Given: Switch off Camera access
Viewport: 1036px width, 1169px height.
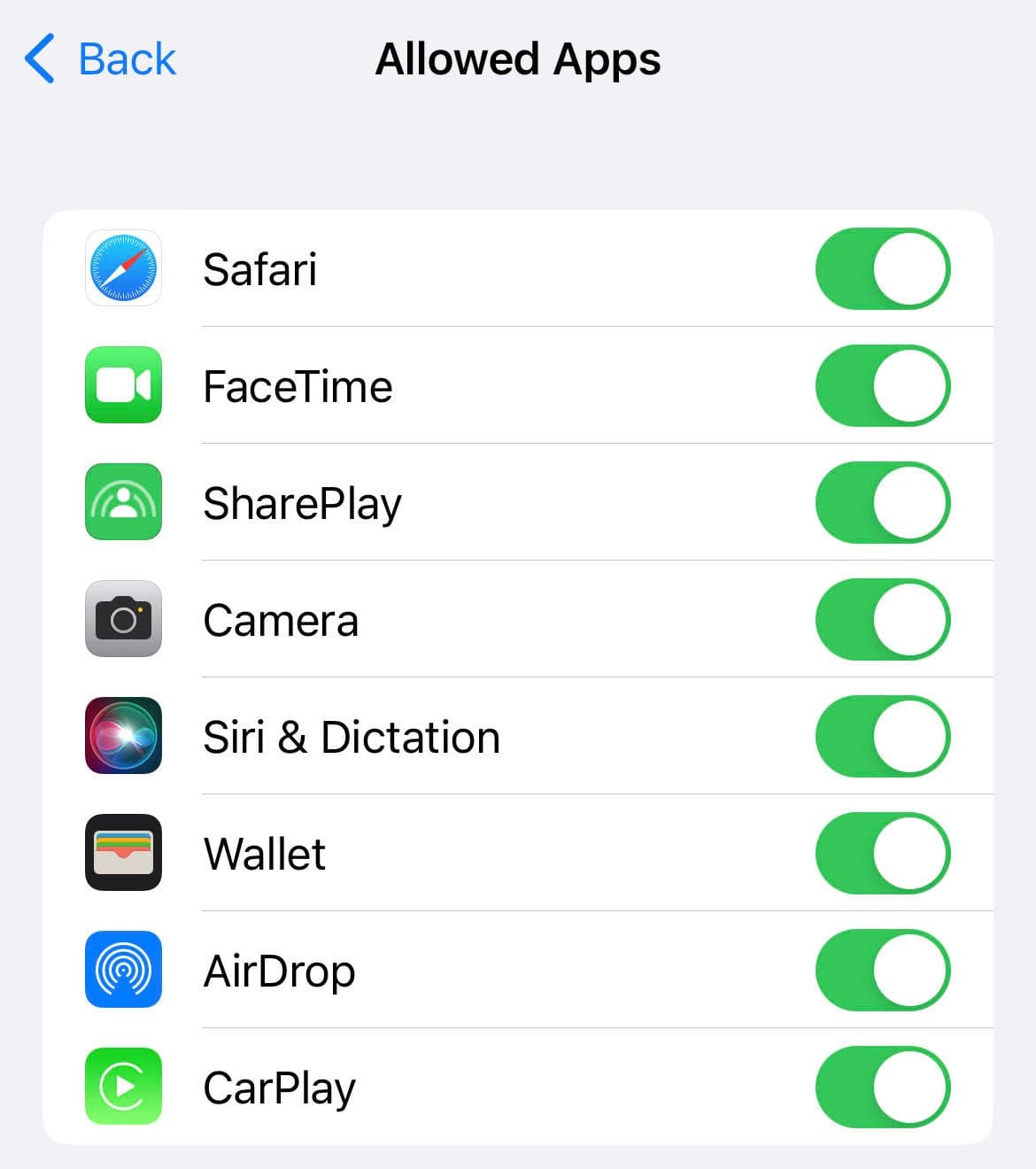Looking at the screenshot, I should tap(882, 620).
